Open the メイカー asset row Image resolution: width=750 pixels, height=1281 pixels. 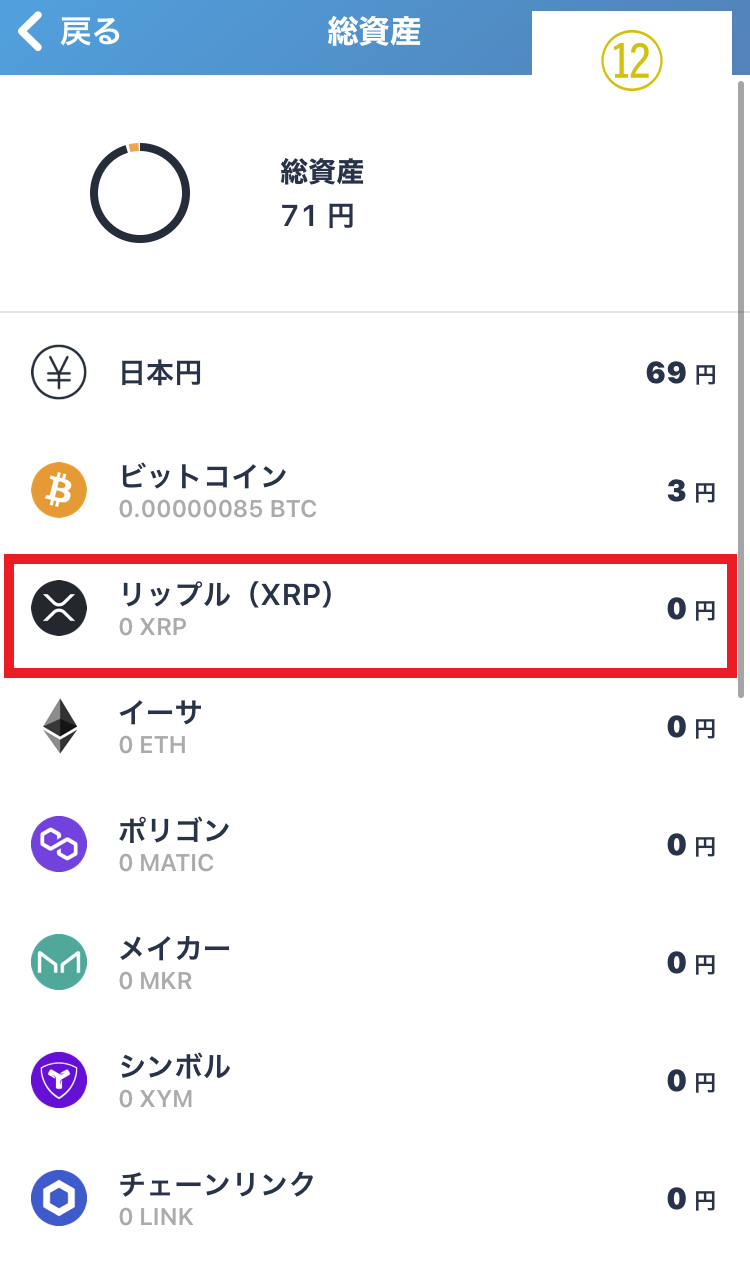pos(375,962)
